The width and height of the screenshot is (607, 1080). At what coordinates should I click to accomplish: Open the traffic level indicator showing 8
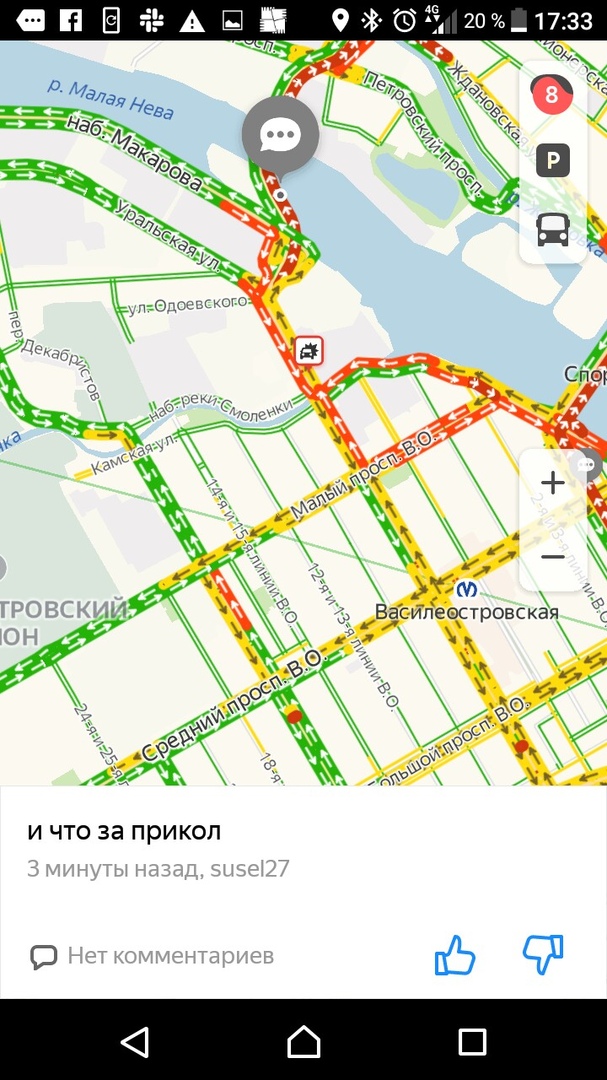(x=551, y=95)
